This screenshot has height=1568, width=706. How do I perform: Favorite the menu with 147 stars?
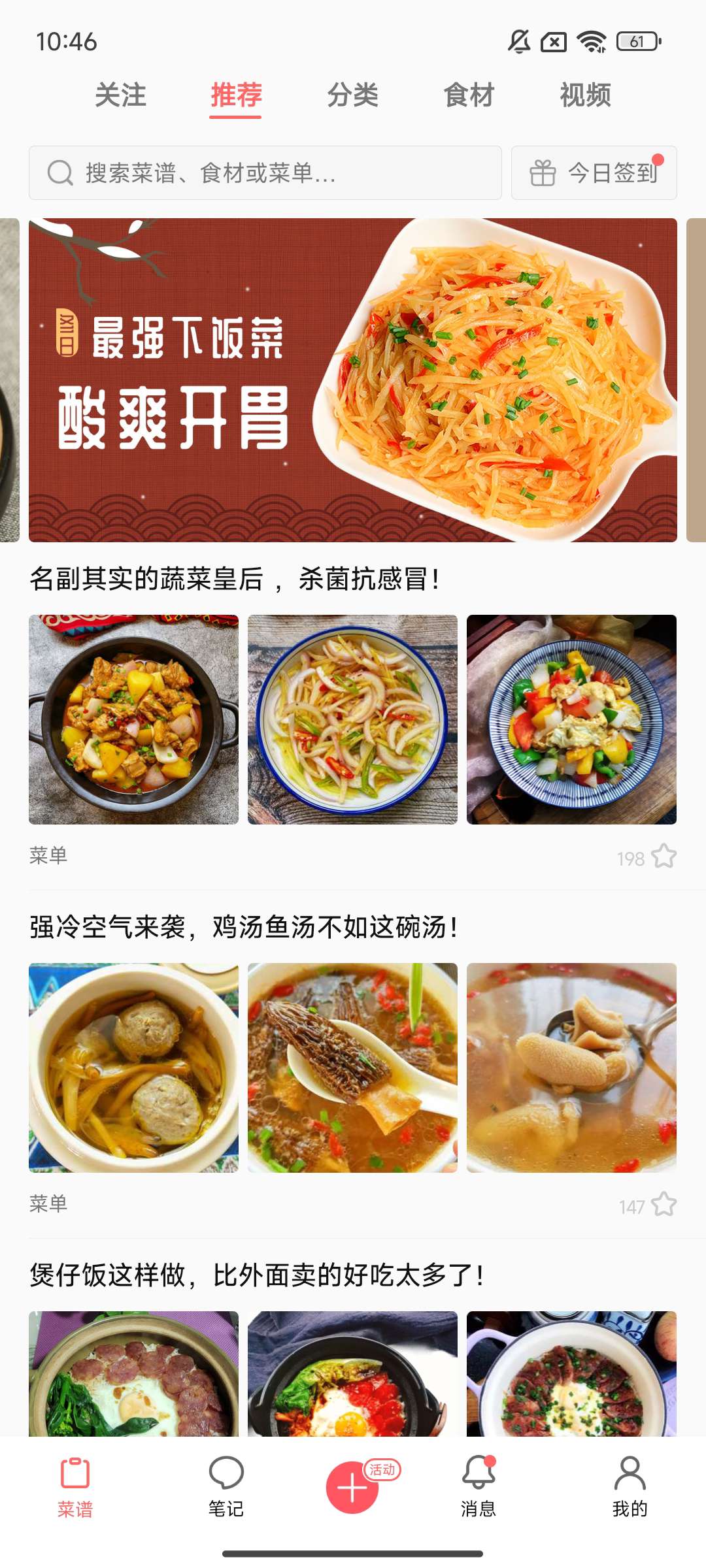point(664,1205)
